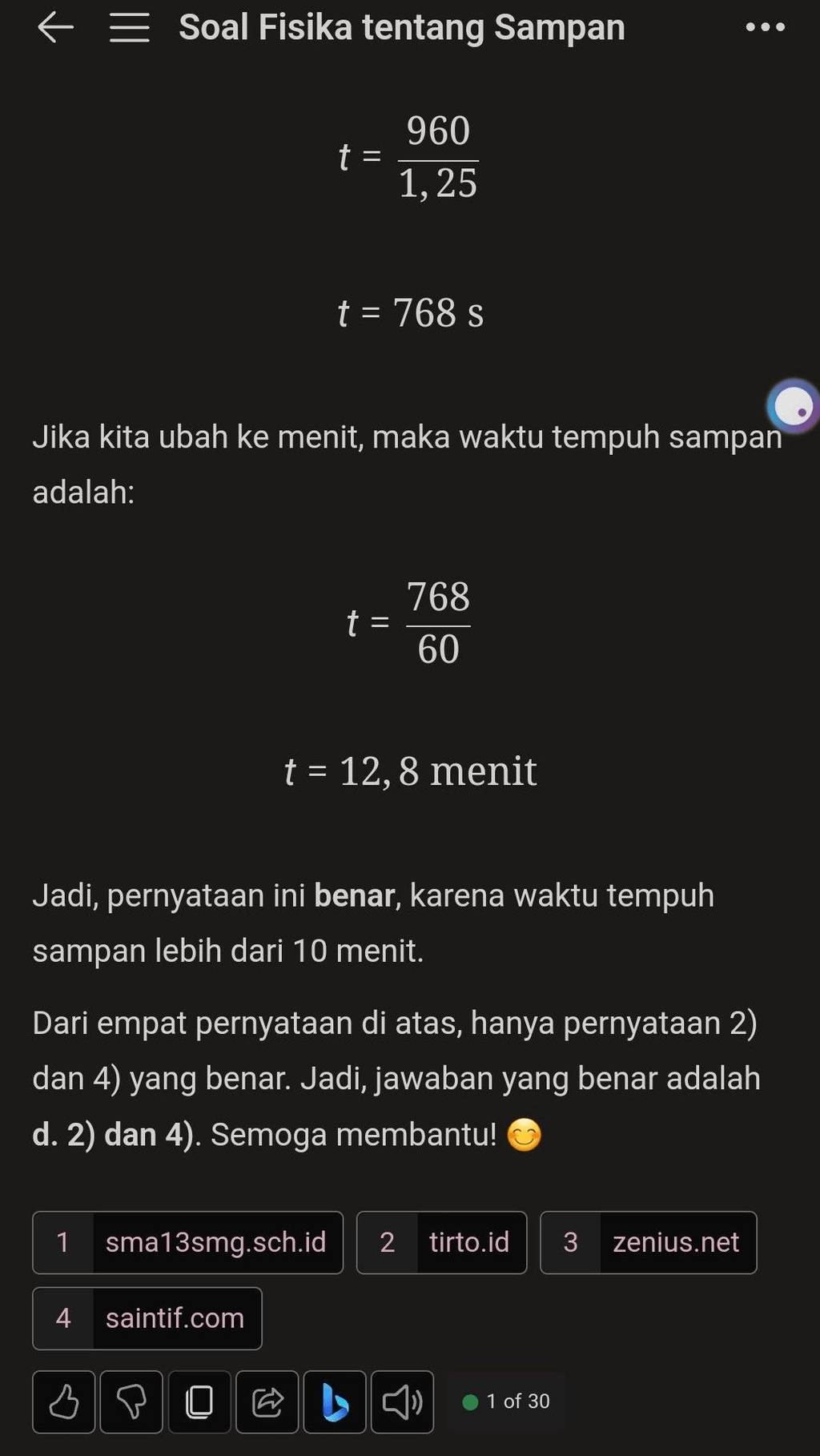The width and height of the screenshot is (820, 1456).
Task: Go back with the arrow icon
Action: click(x=55, y=28)
